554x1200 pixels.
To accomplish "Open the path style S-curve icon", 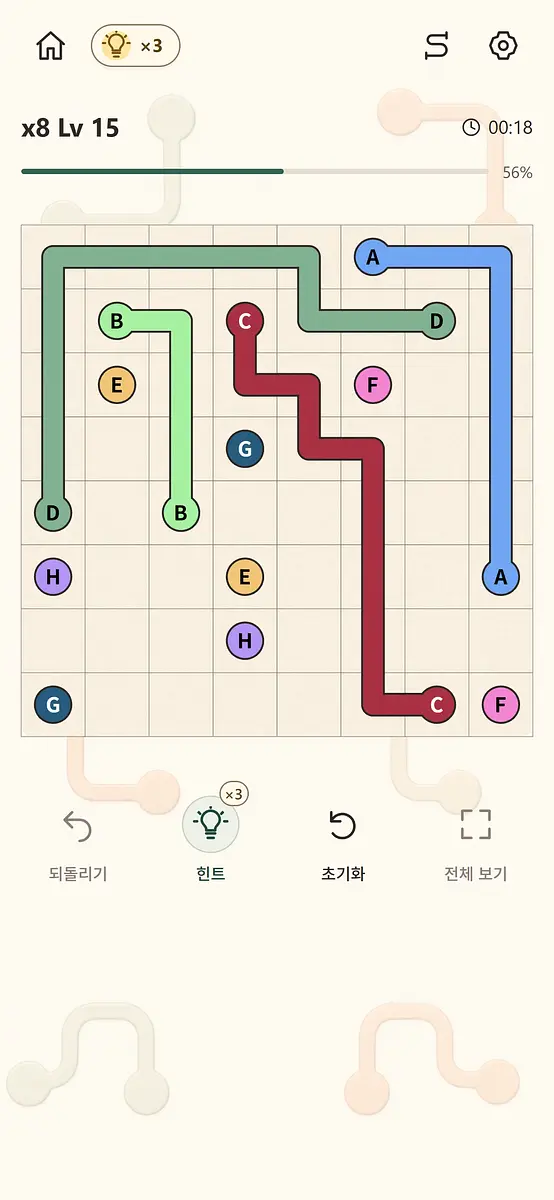I will (x=437, y=46).
